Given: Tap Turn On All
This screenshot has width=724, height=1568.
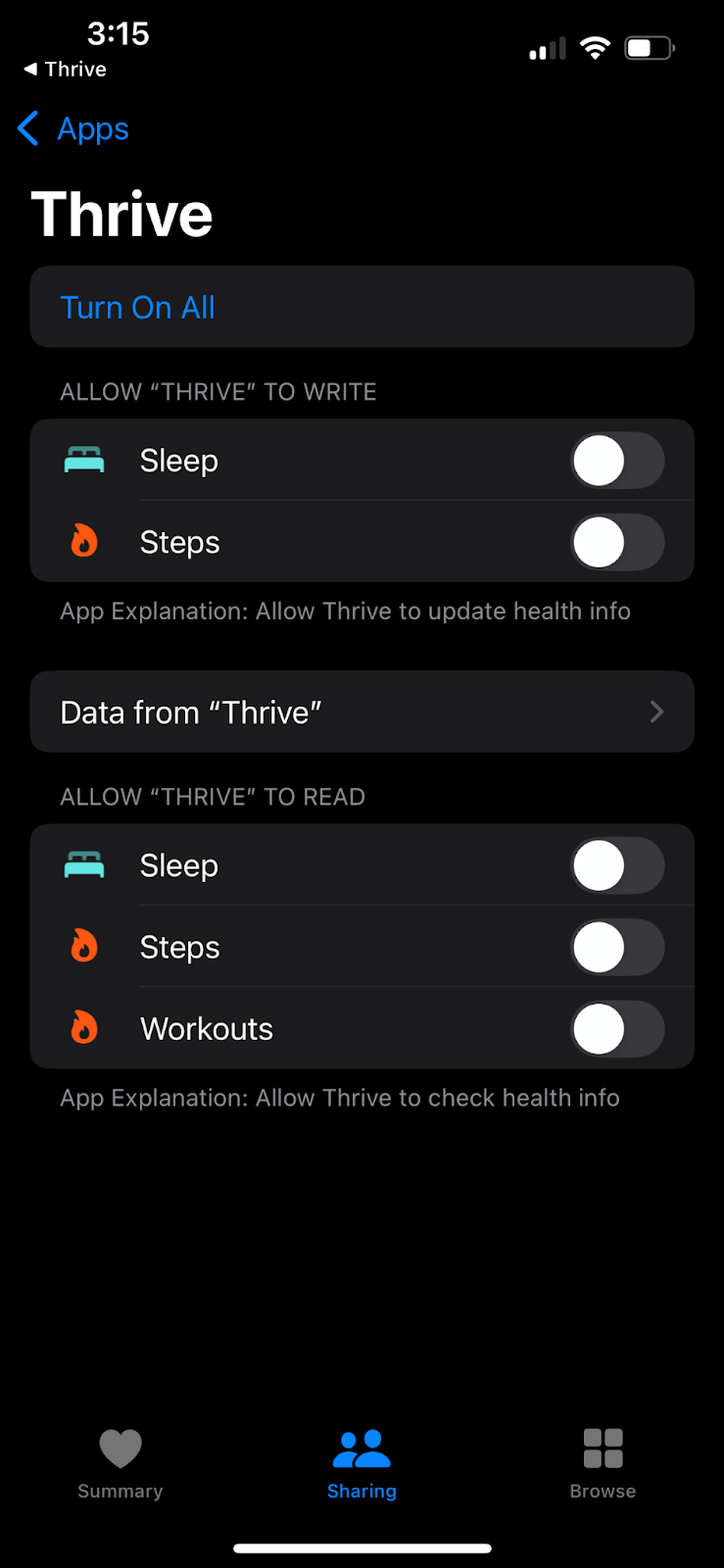Looking at the screenshot, I should click(137, 307).
